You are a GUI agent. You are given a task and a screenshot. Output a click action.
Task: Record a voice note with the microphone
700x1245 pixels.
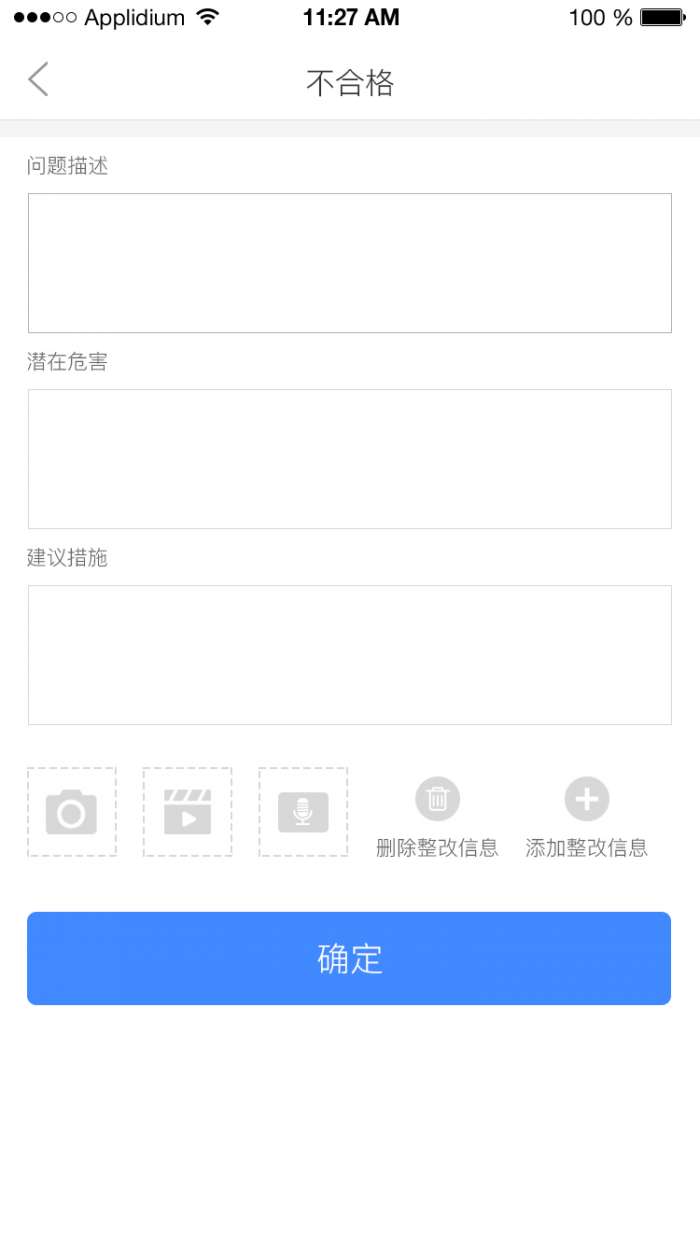click(x=303, y=812)
